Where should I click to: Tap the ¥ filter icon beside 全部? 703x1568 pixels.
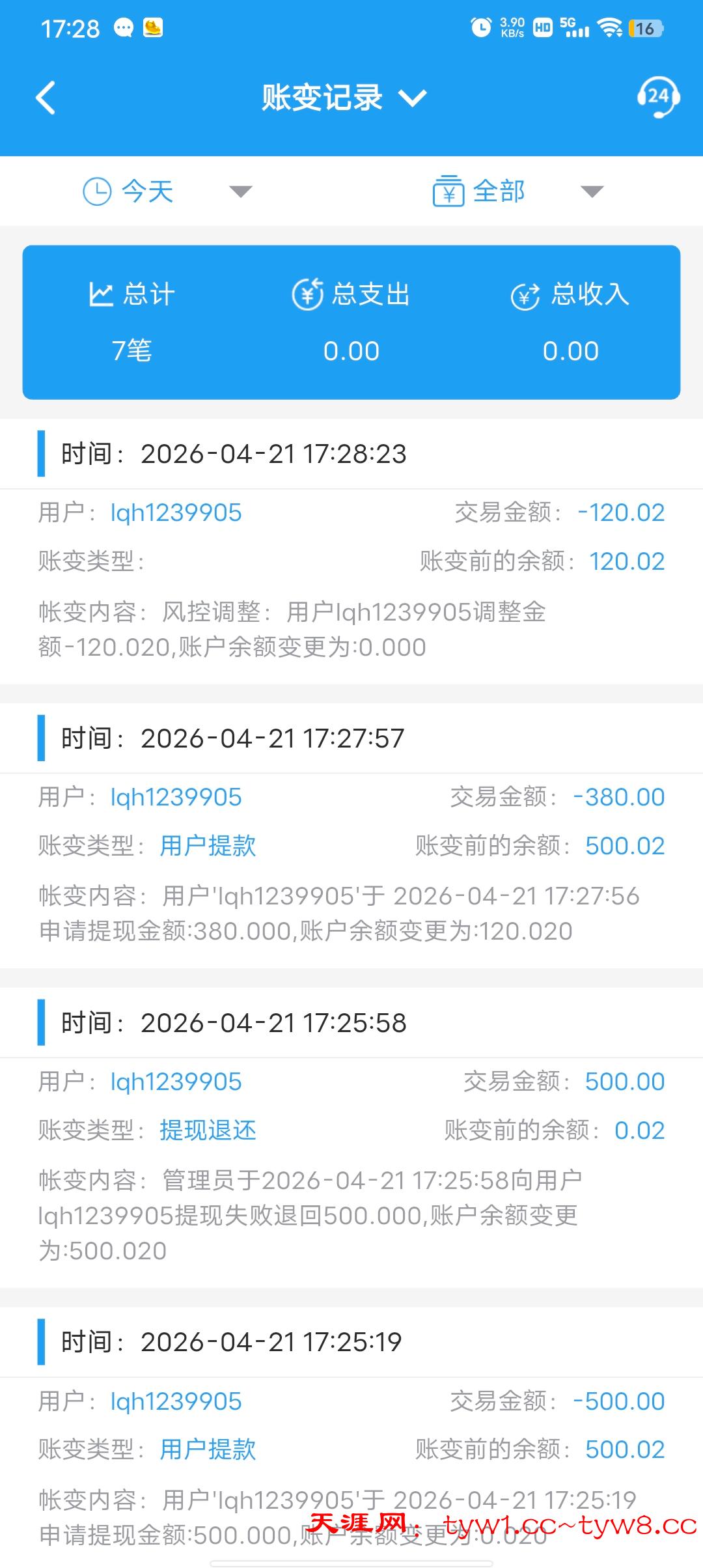(448, 191)
